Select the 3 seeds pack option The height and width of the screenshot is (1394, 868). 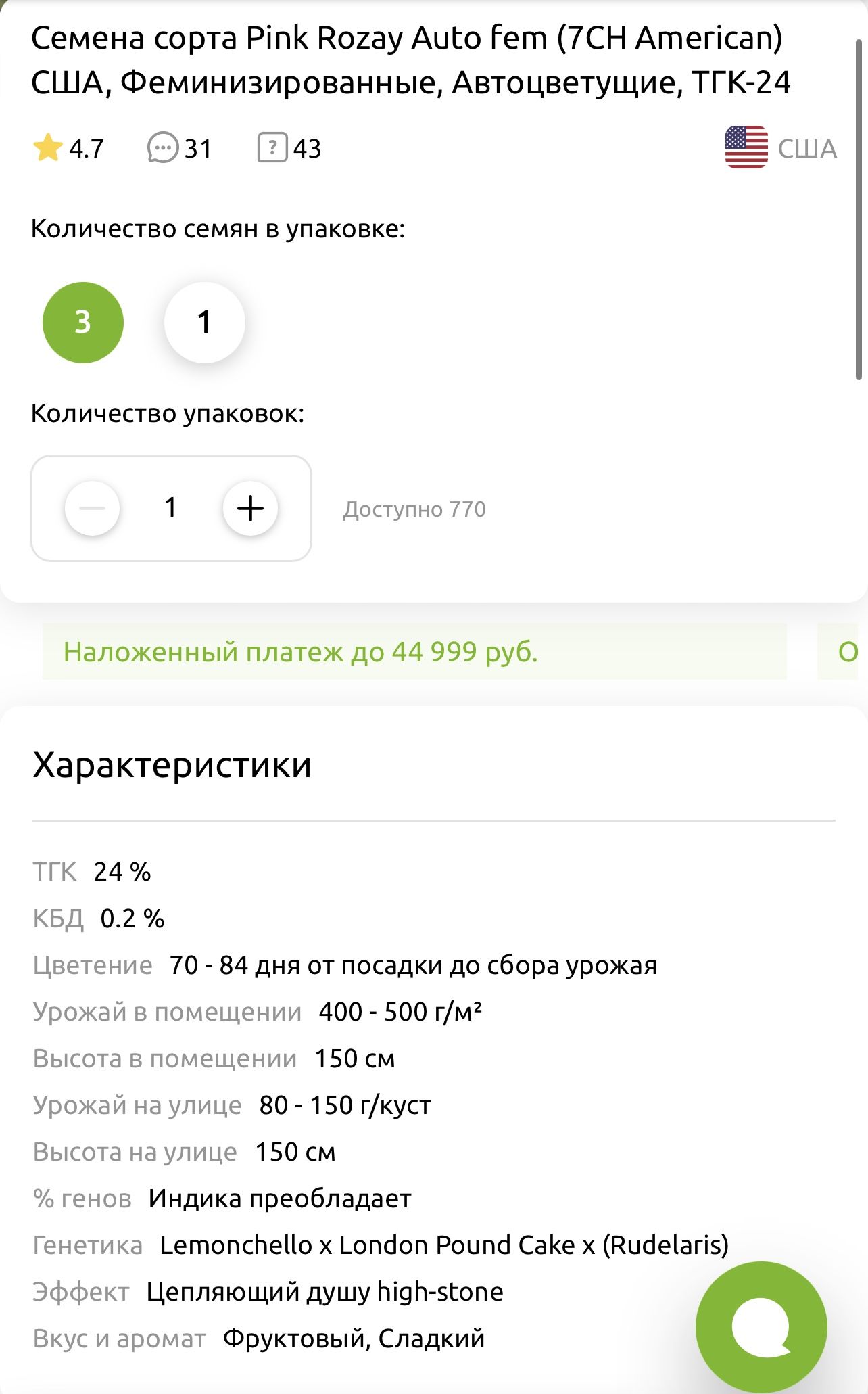pos(82,322)
